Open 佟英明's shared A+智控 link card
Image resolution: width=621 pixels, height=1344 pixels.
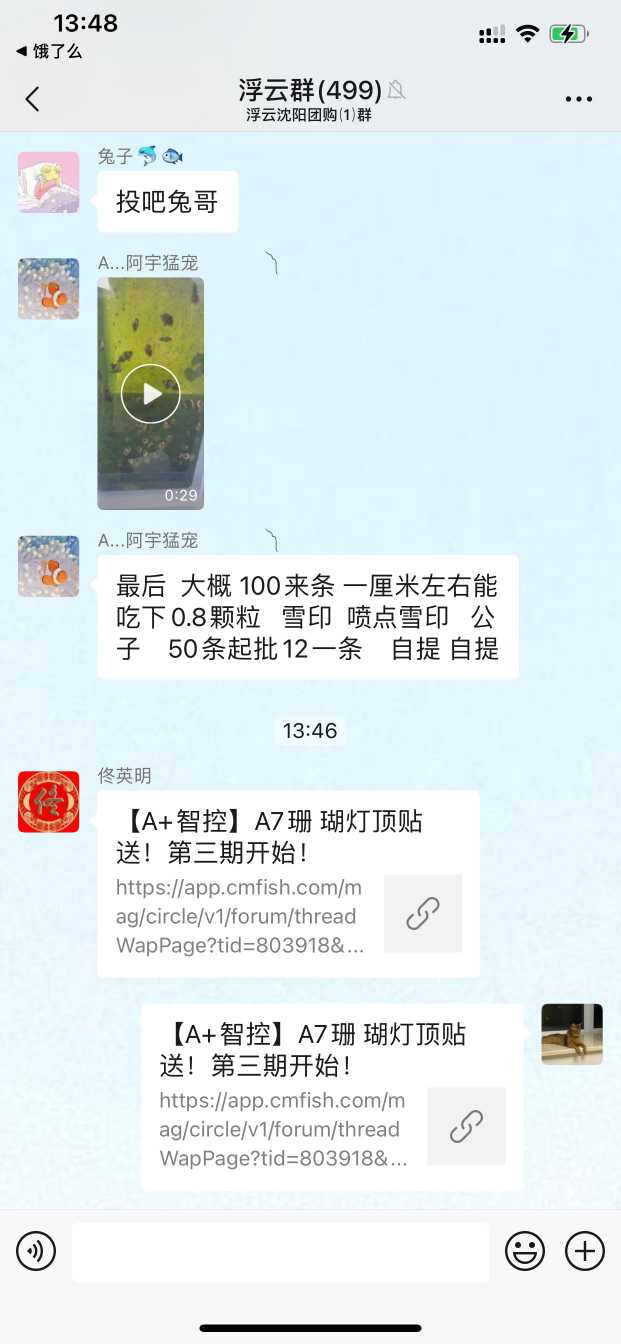pos(288,883)
